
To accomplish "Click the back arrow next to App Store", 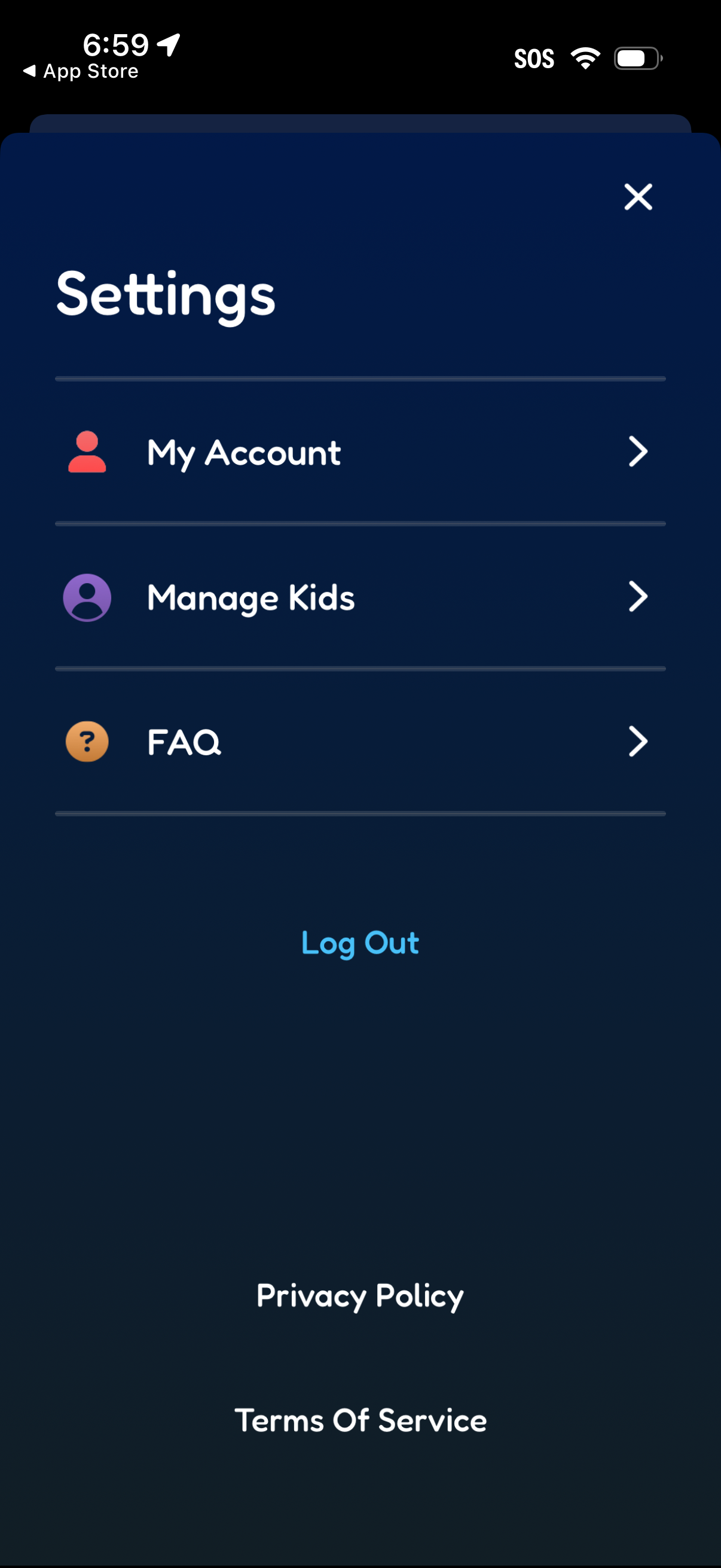I will 30,71.
